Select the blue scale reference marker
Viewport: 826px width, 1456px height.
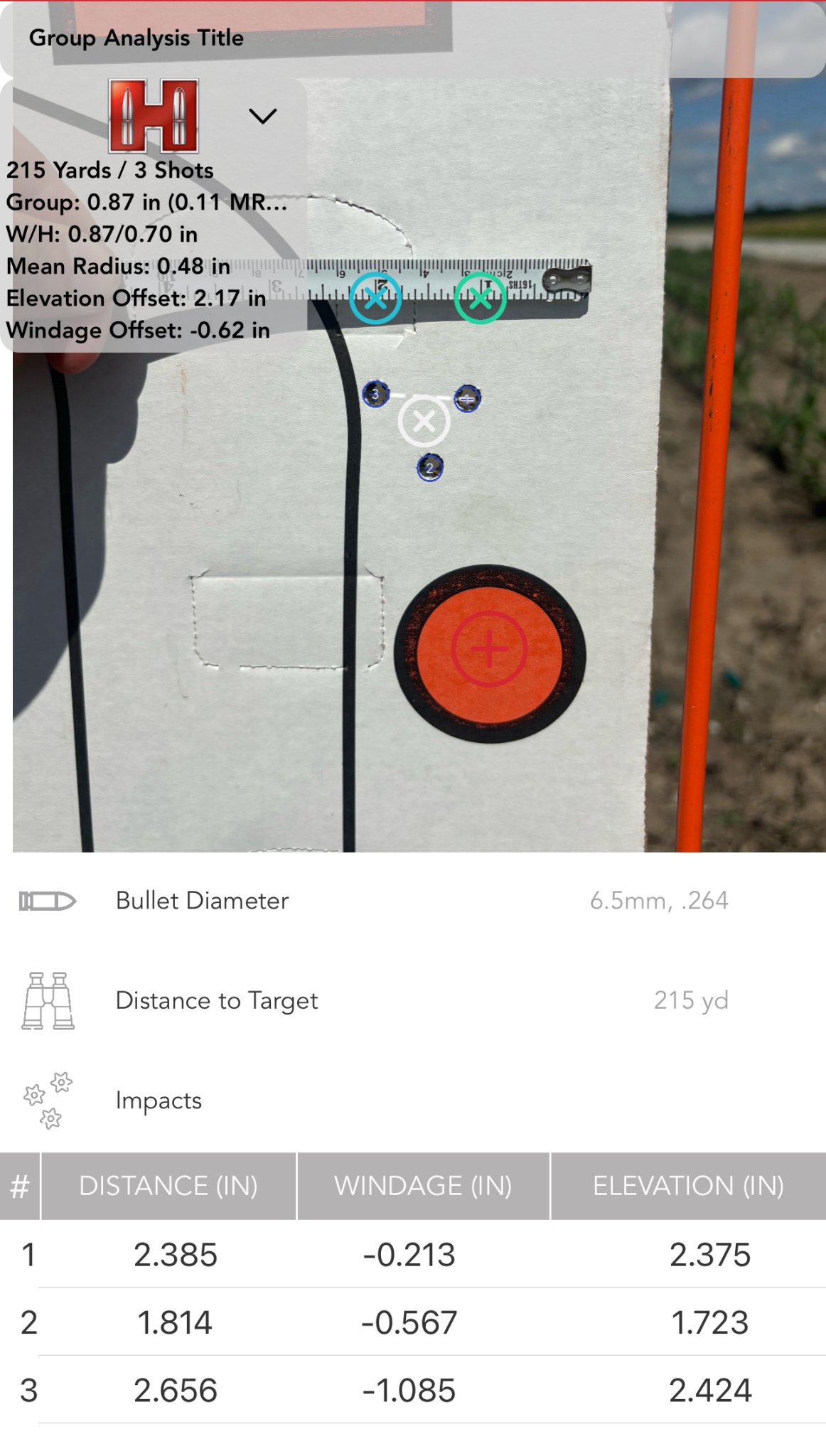coord(375,299)
